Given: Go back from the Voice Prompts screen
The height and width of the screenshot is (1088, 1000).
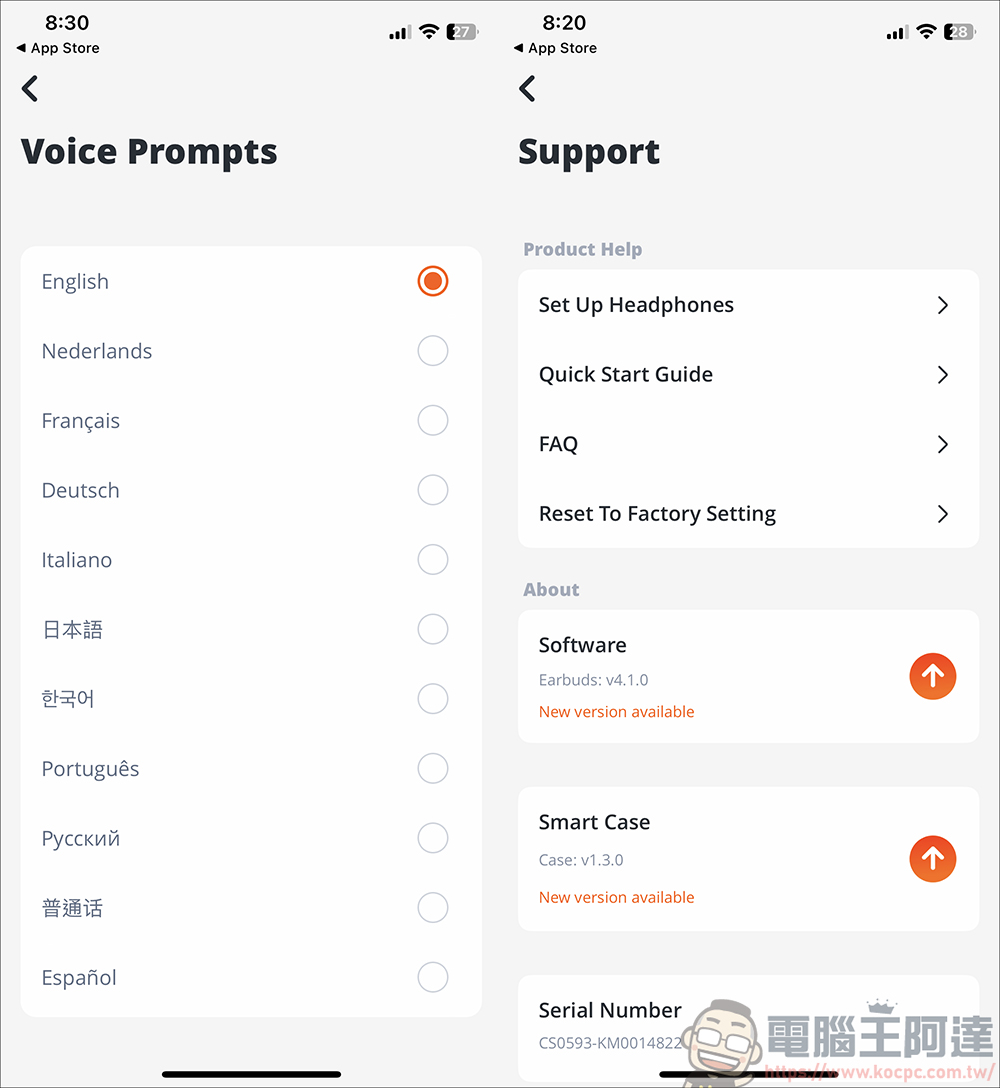Looking at the screenshot, I should tap(30, 89).
